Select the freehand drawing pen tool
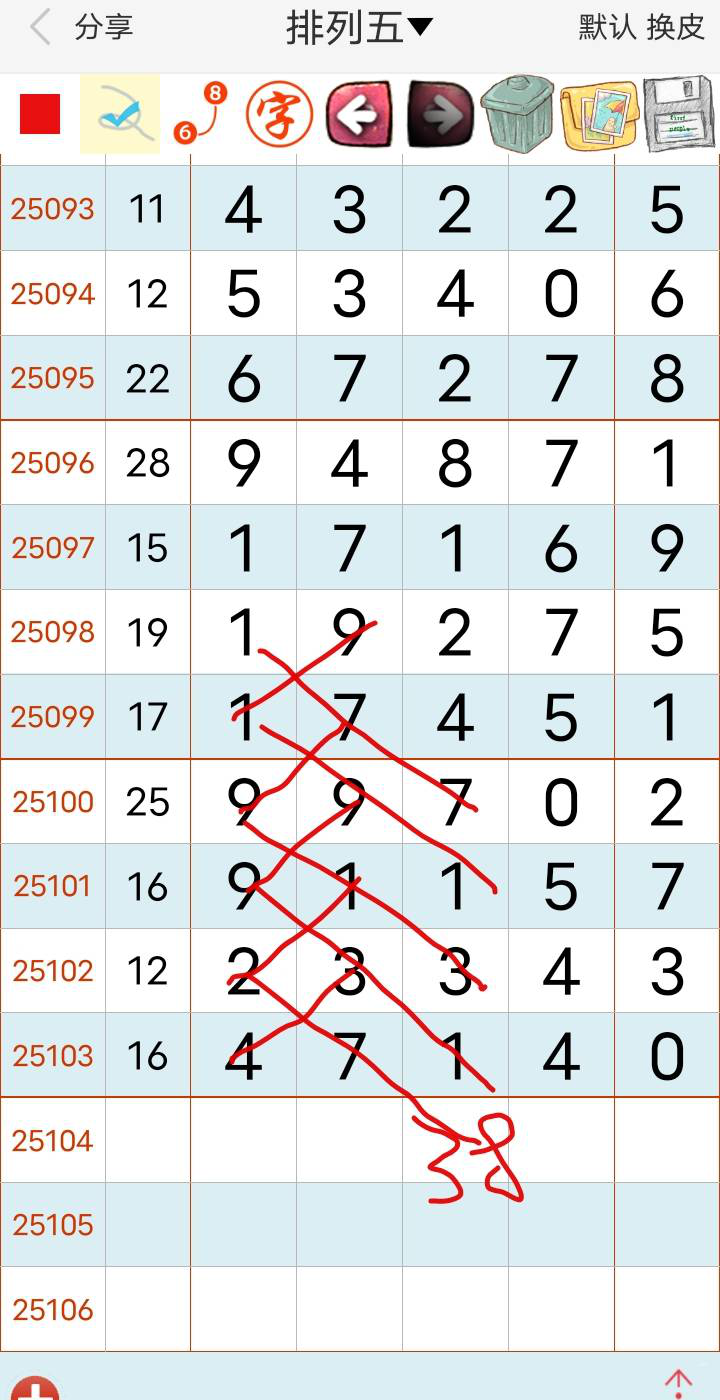This screenshot has height=1400, width=720. 120,114
